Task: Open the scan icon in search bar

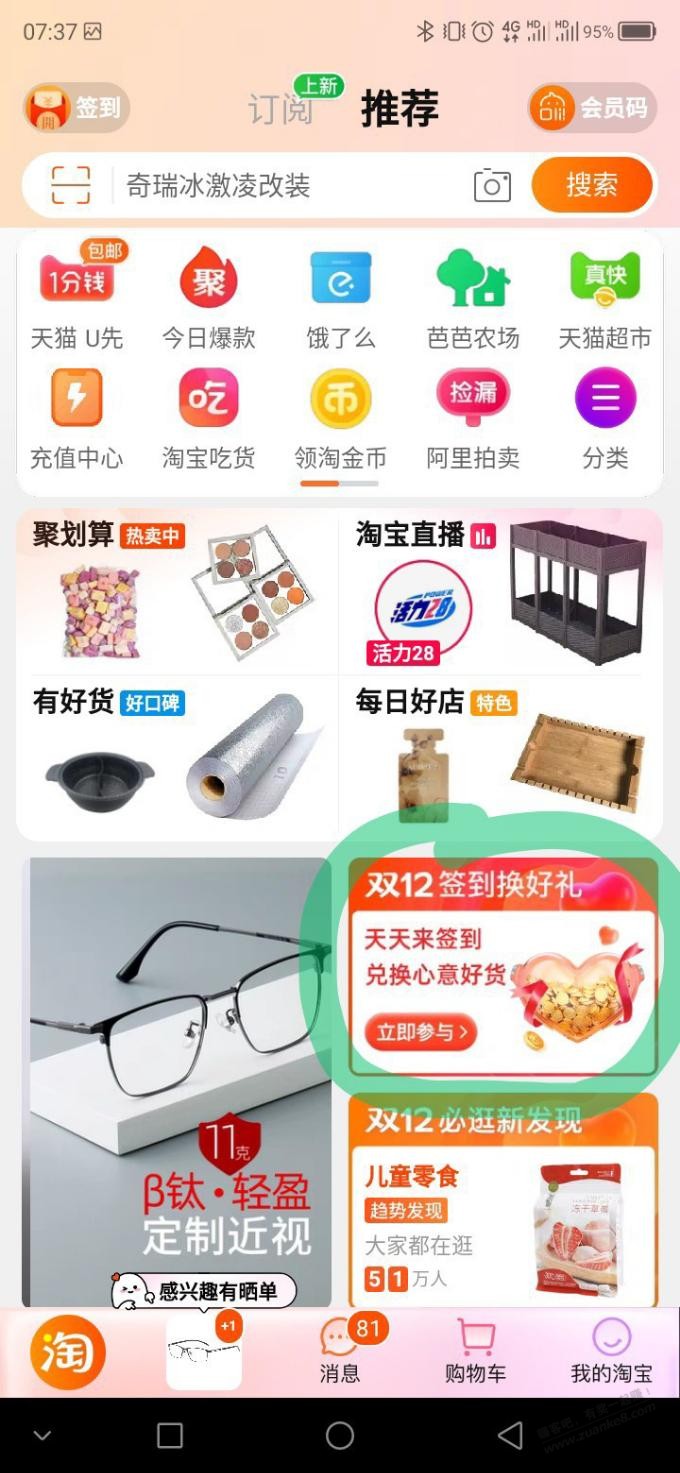Action: click(x=70, y=185)
